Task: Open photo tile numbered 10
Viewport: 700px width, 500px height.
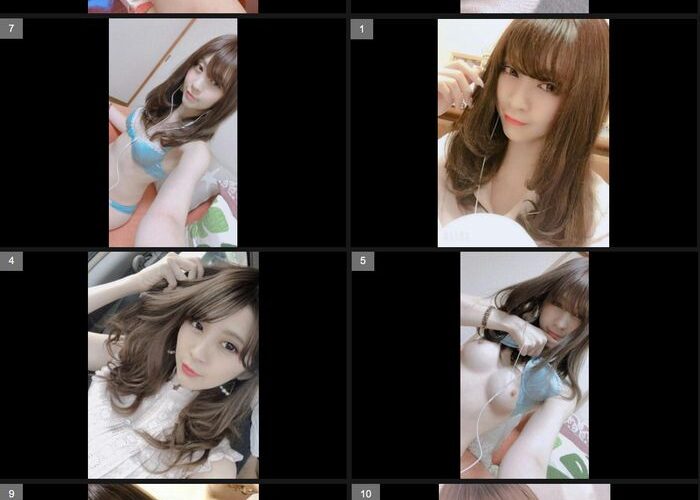Action: coord(524,492)
